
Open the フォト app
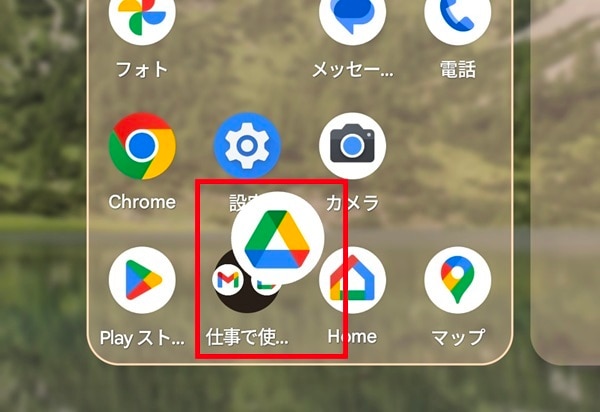click(x=141, y=20)
